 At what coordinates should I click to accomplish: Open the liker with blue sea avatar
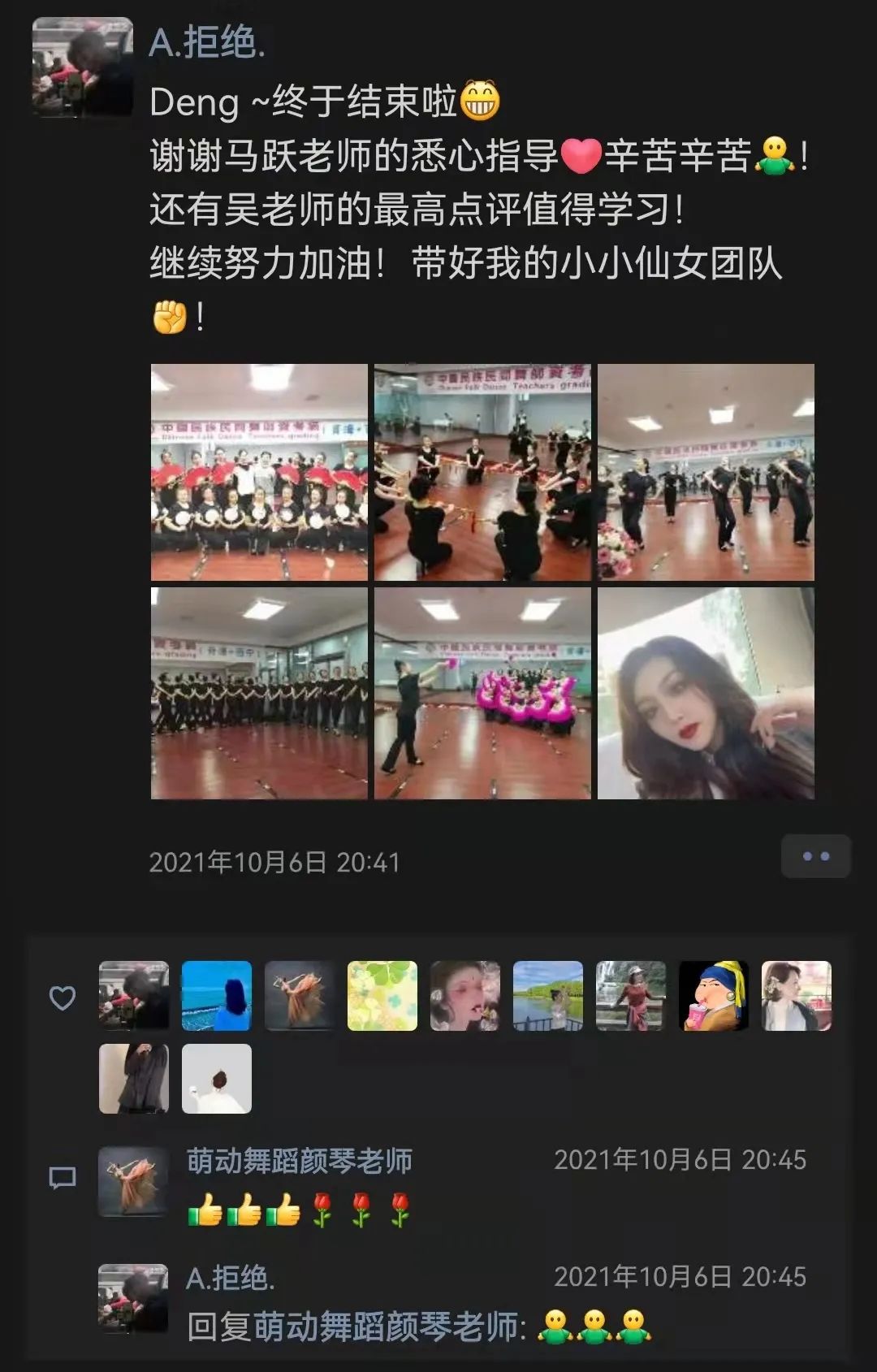point(217,996)
